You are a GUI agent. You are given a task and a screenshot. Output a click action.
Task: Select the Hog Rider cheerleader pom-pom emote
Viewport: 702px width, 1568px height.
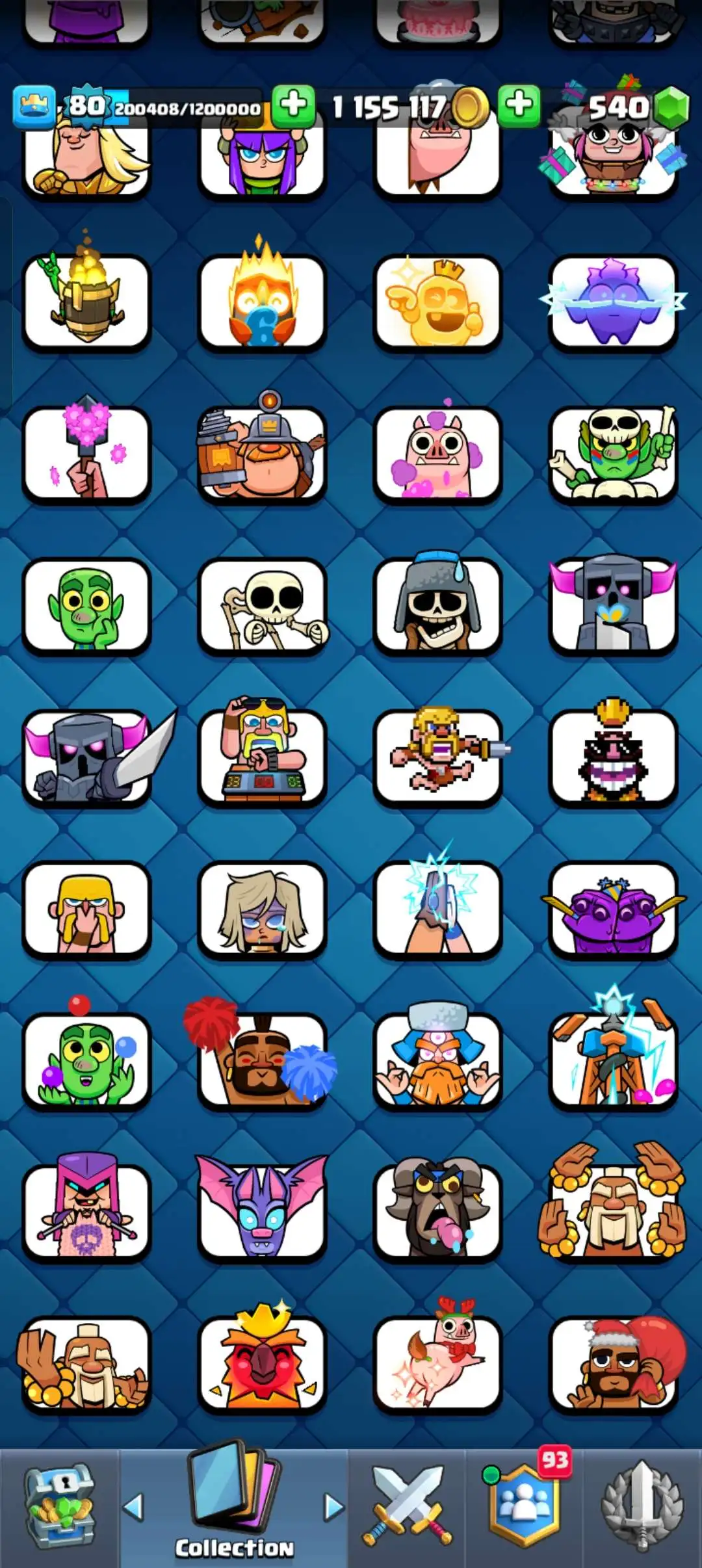(263, 1060)
